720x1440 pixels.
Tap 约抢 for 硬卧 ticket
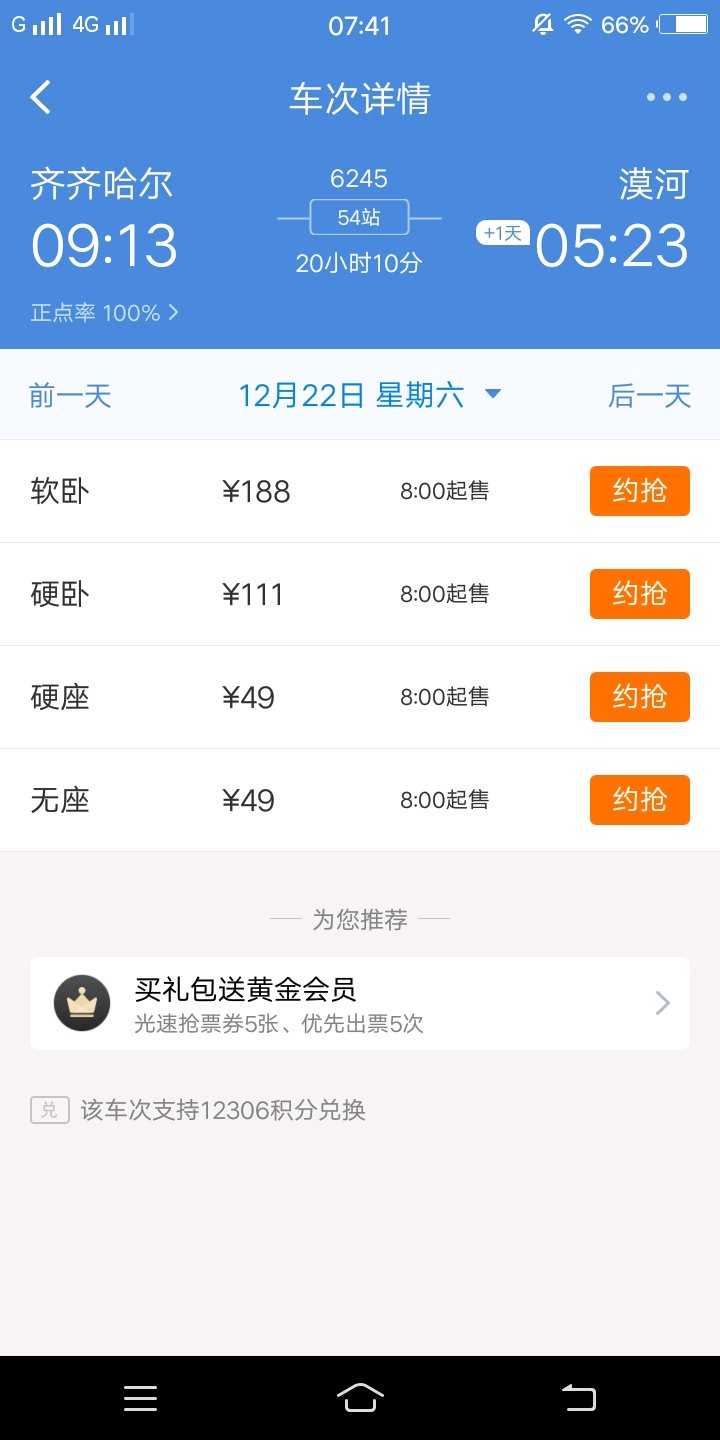(x=639, y=594)
